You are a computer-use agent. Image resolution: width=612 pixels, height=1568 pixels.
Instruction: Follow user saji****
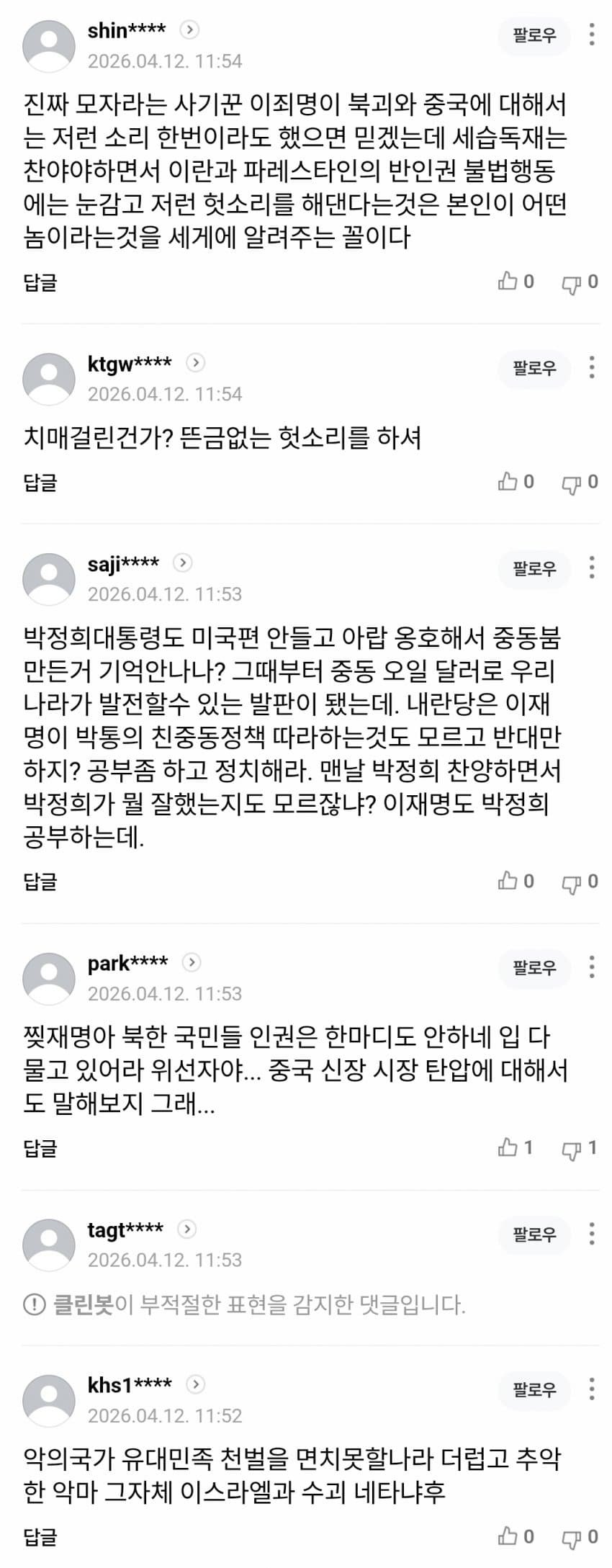(x=534, y=568)
